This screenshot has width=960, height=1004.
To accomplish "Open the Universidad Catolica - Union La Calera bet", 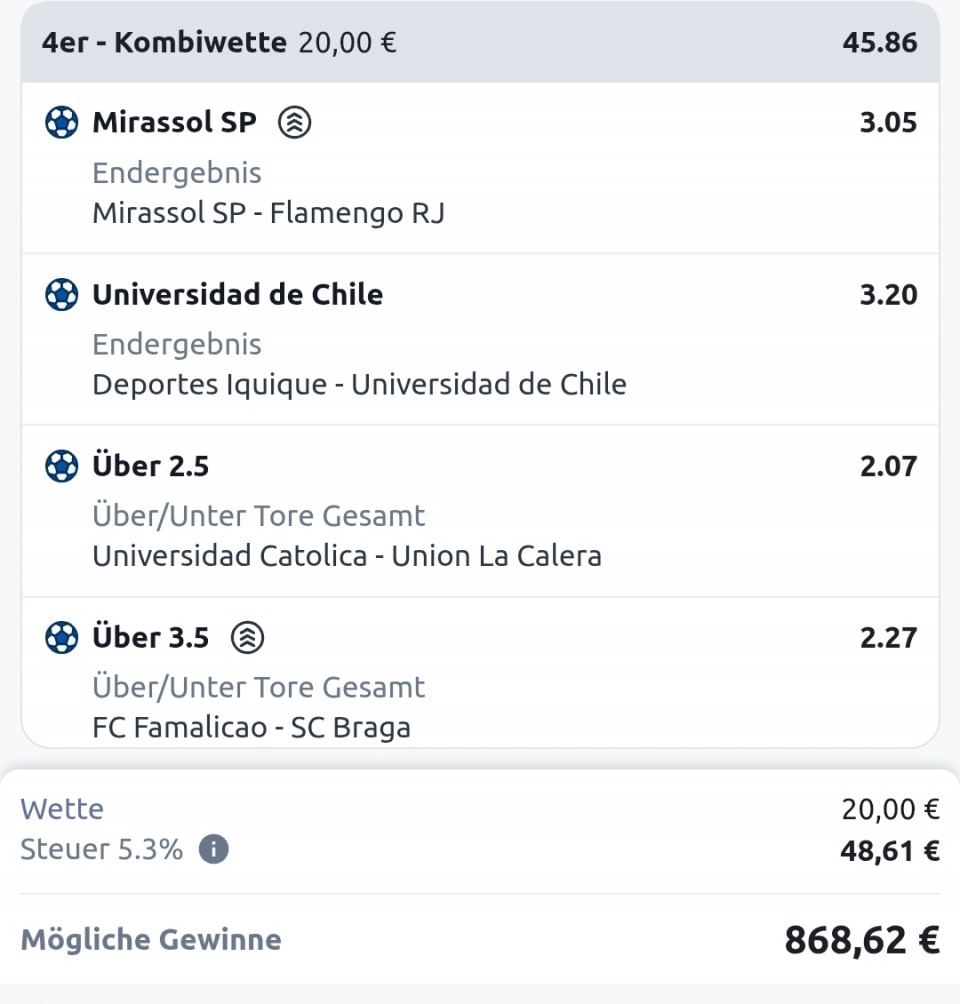I will tap(346, 556).
